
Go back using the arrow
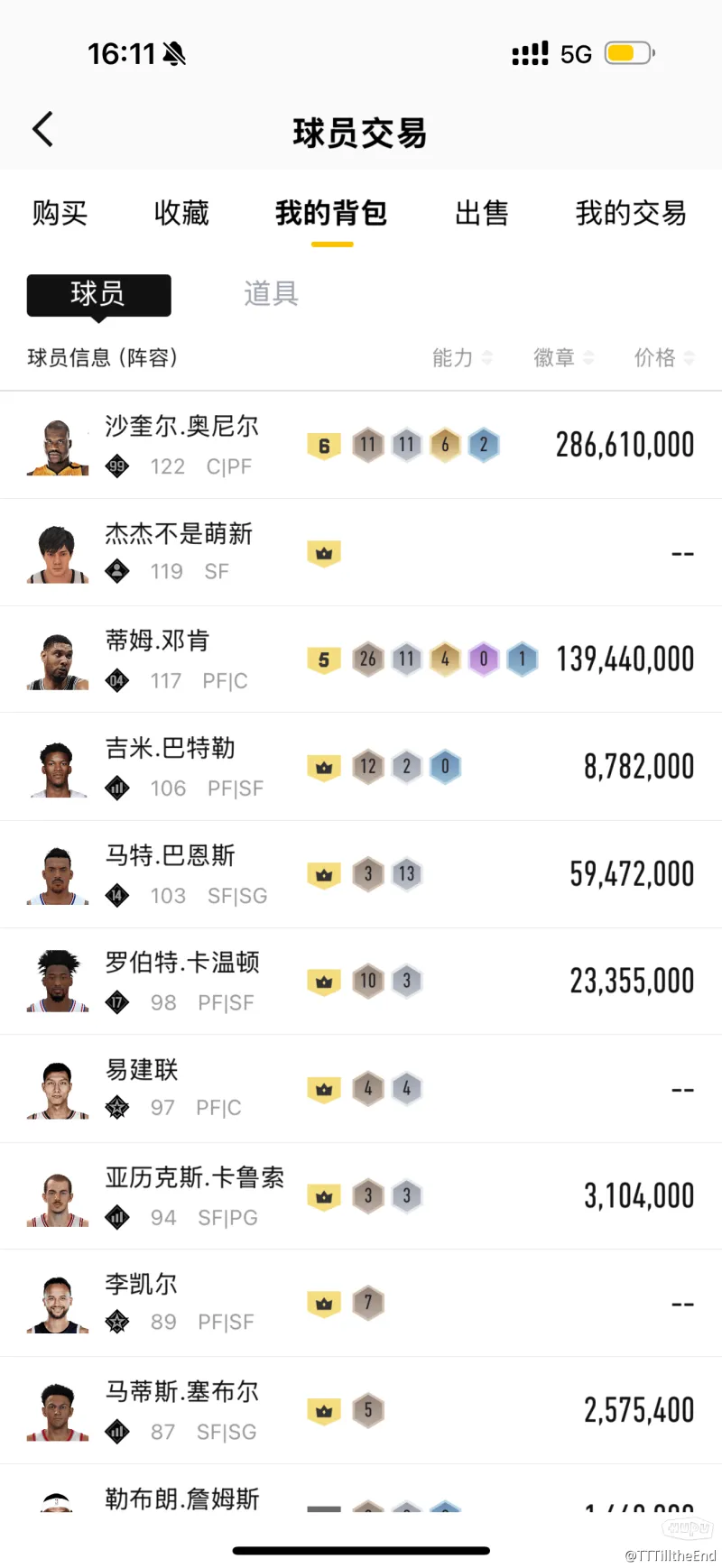coord(42,130)
